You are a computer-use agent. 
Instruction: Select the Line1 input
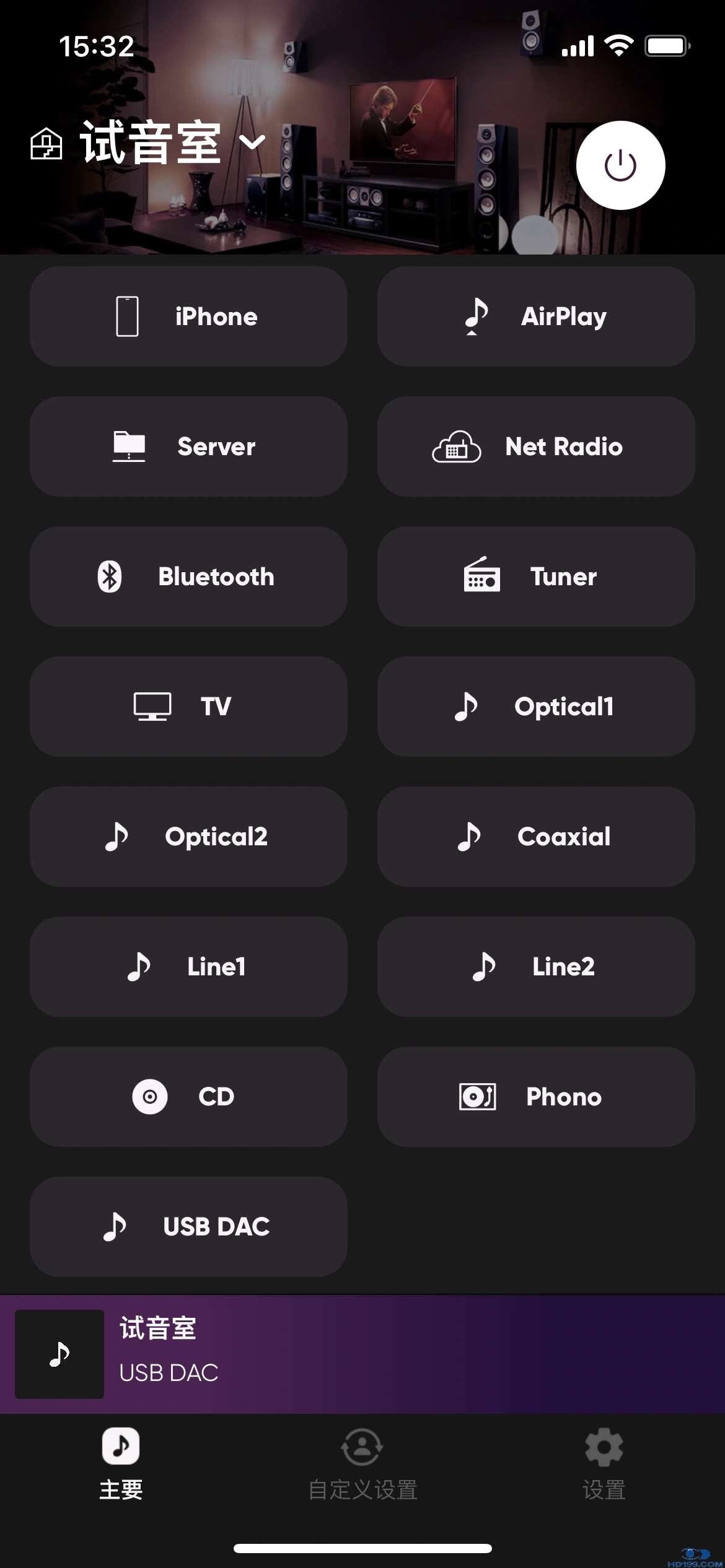pyautogui.click(x=188, y=967)
